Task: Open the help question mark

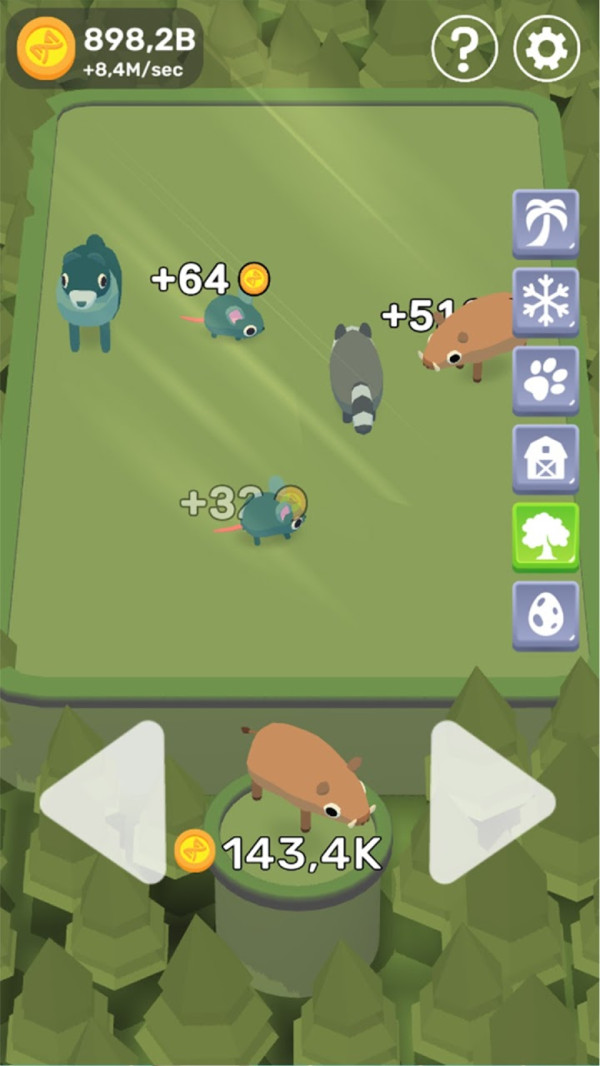Action: coord(464,48)
